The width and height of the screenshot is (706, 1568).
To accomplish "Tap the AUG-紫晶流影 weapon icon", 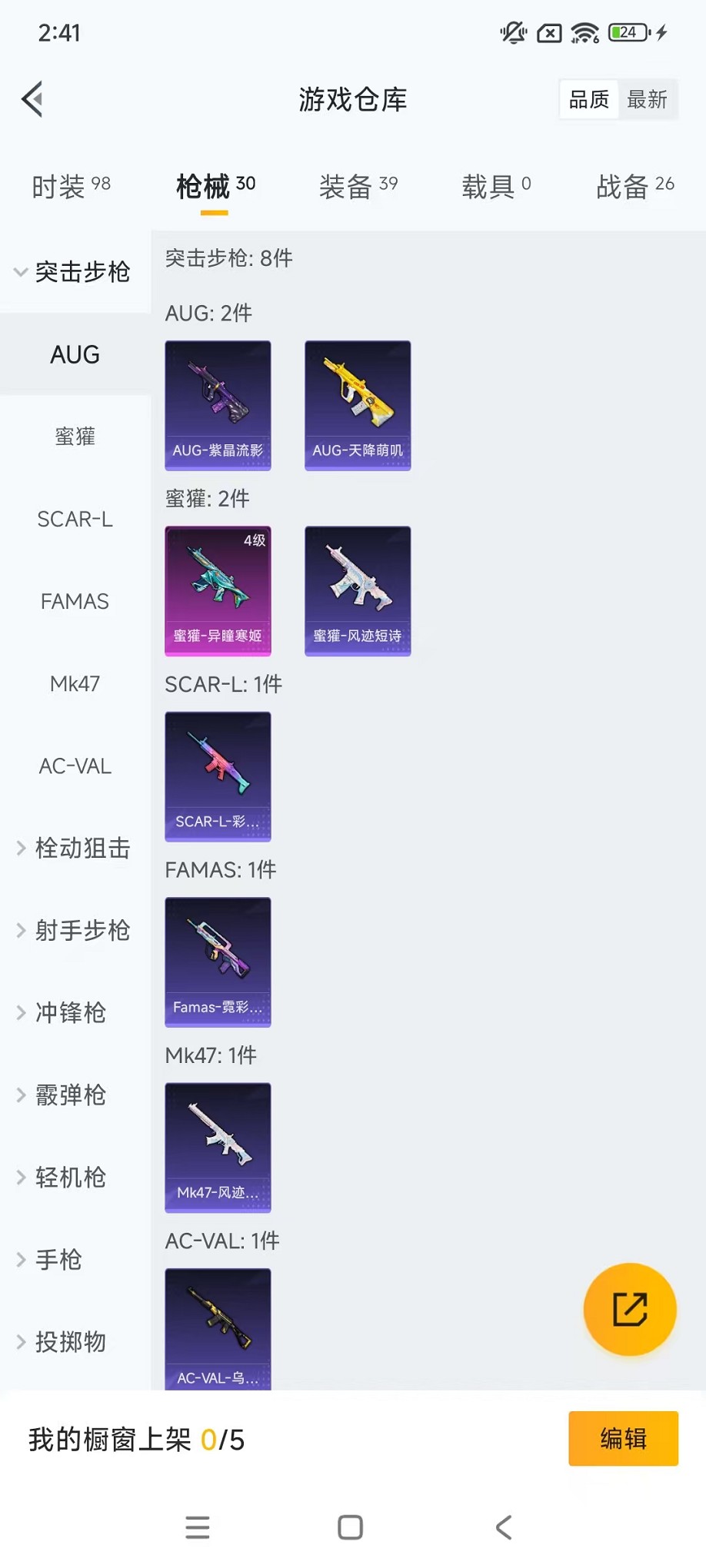I will coord(218,405).
